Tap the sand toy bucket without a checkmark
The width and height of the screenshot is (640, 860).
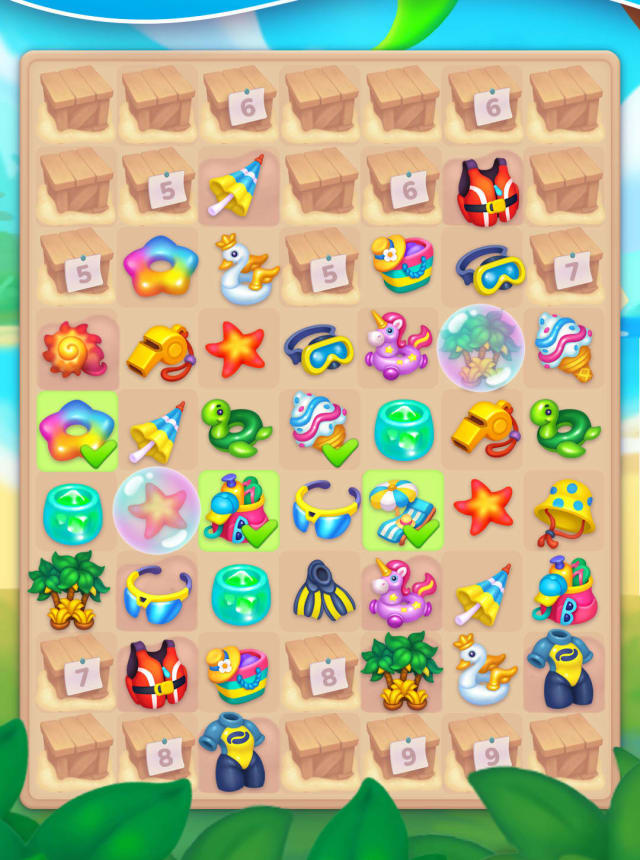point(564,592)
